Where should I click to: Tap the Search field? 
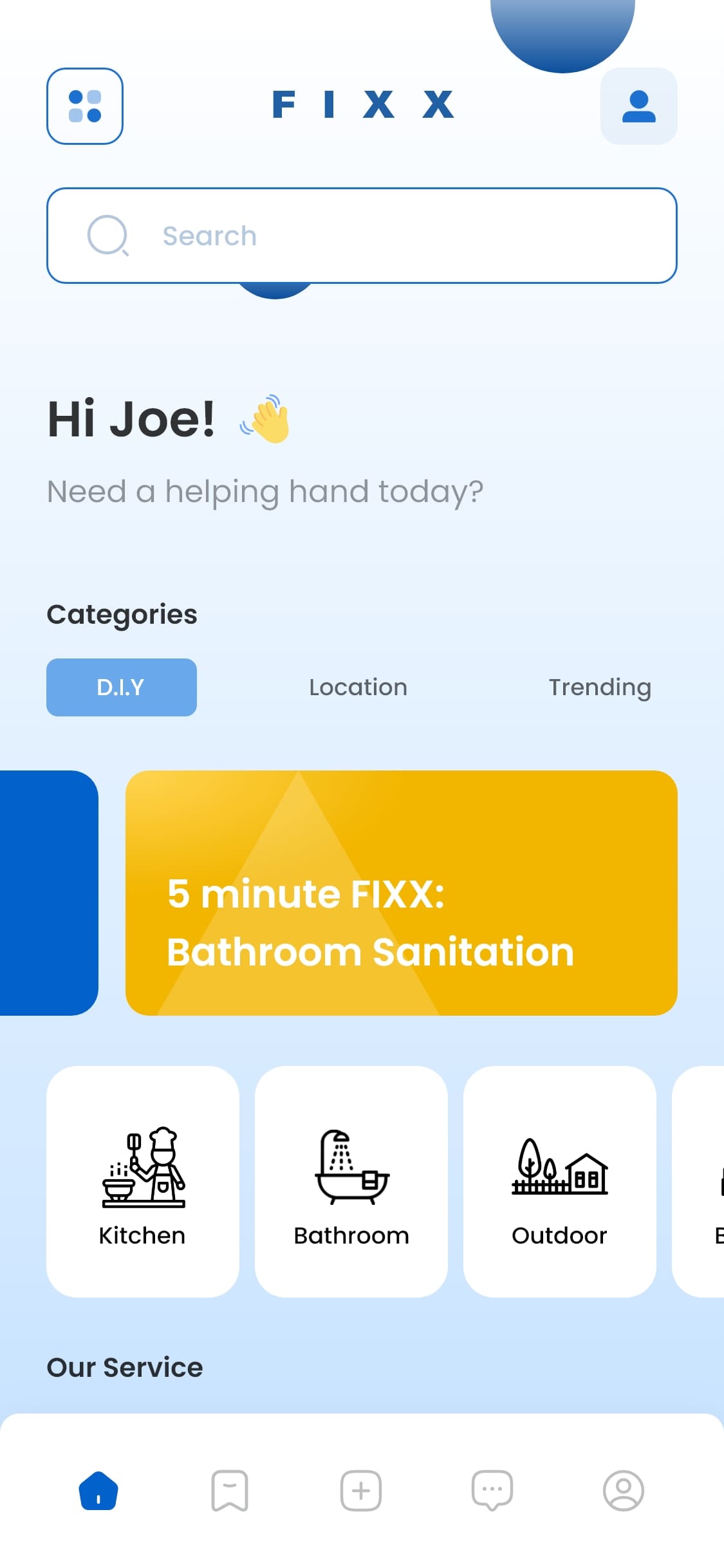click(362, 236)
